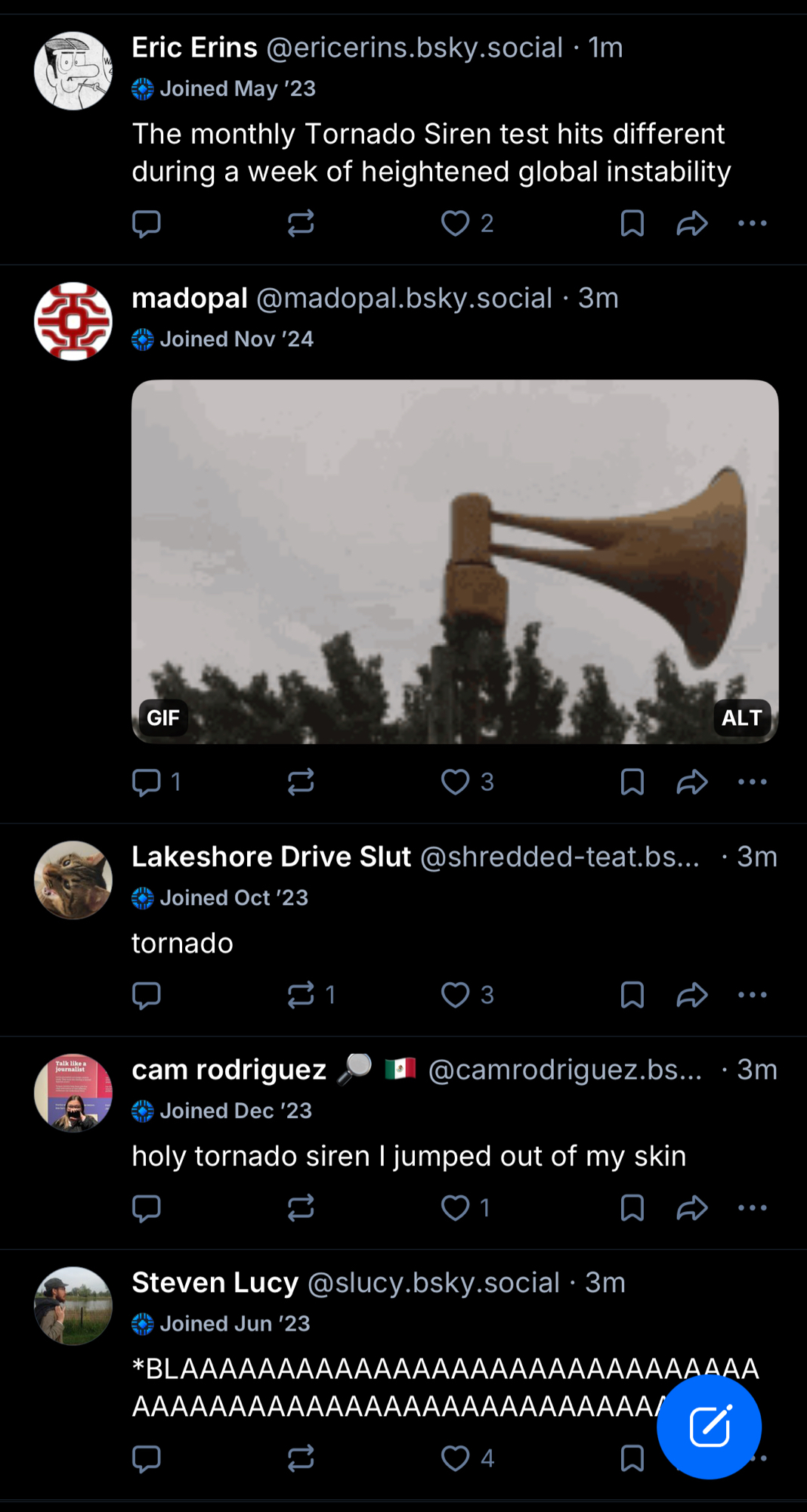Like Steven Lucy's BLAAAA post
Screen dimensions: 807x1512
pyautogui.click(x=456, y=1458)
